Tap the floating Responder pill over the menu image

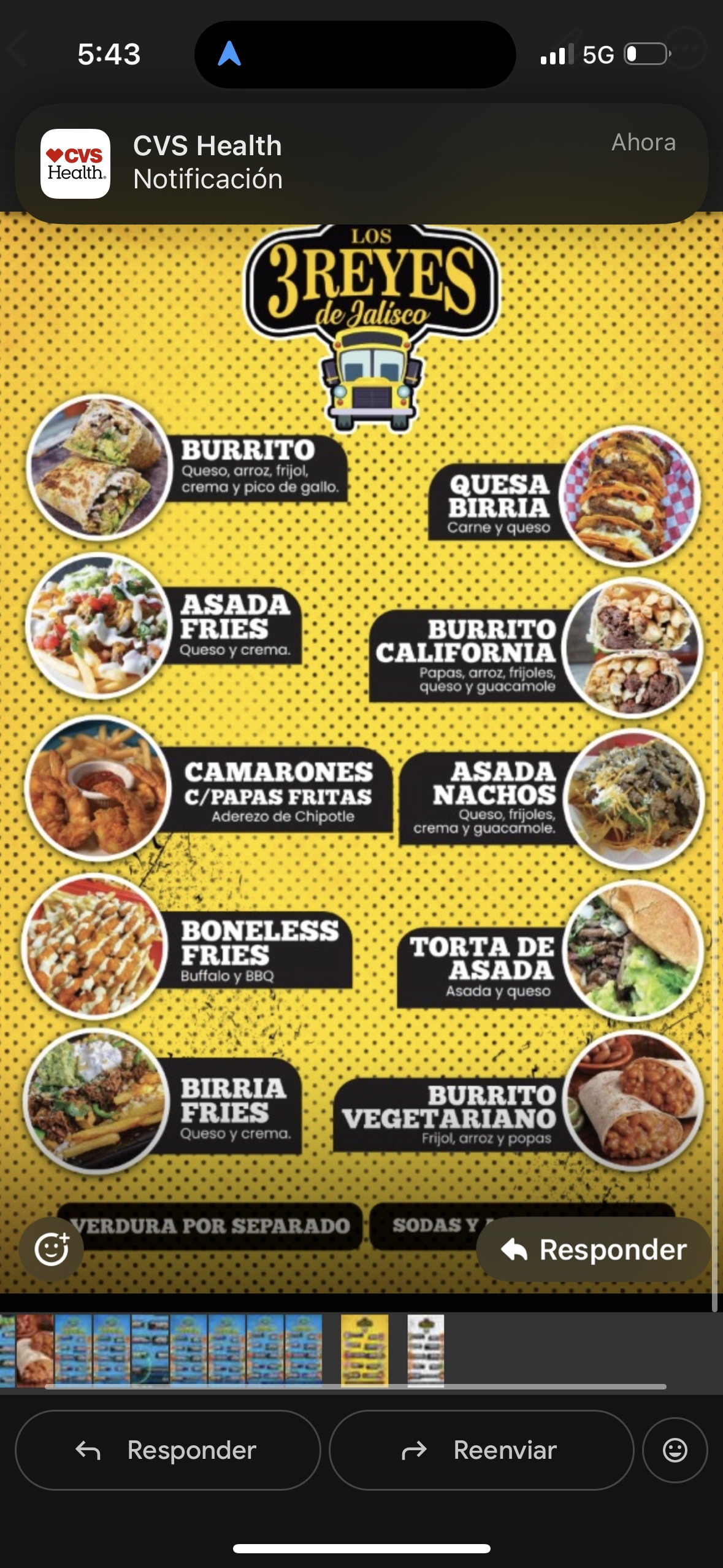[x=594, y=1250]
